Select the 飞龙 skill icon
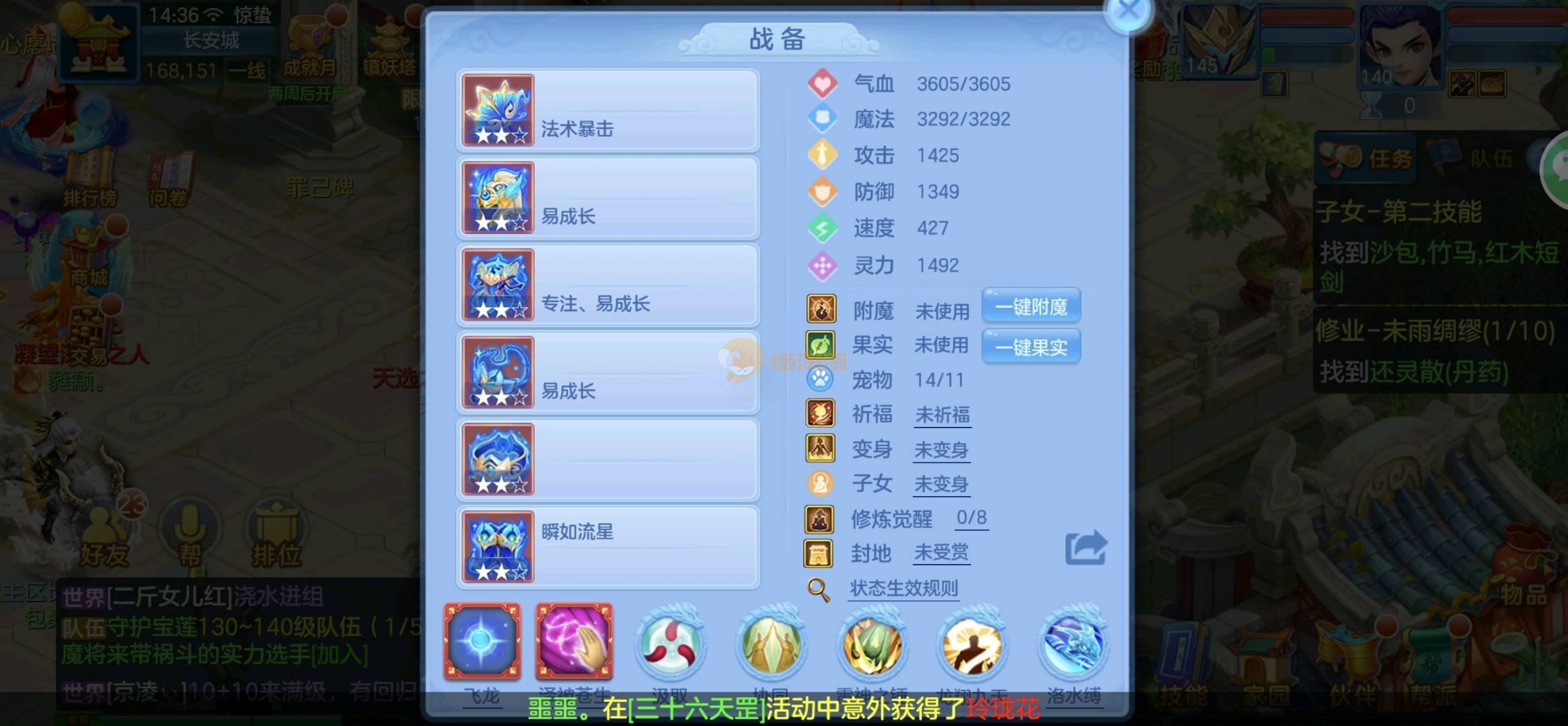The width and height of the screenshot is (1568, 726). click(x=482, y=641)
